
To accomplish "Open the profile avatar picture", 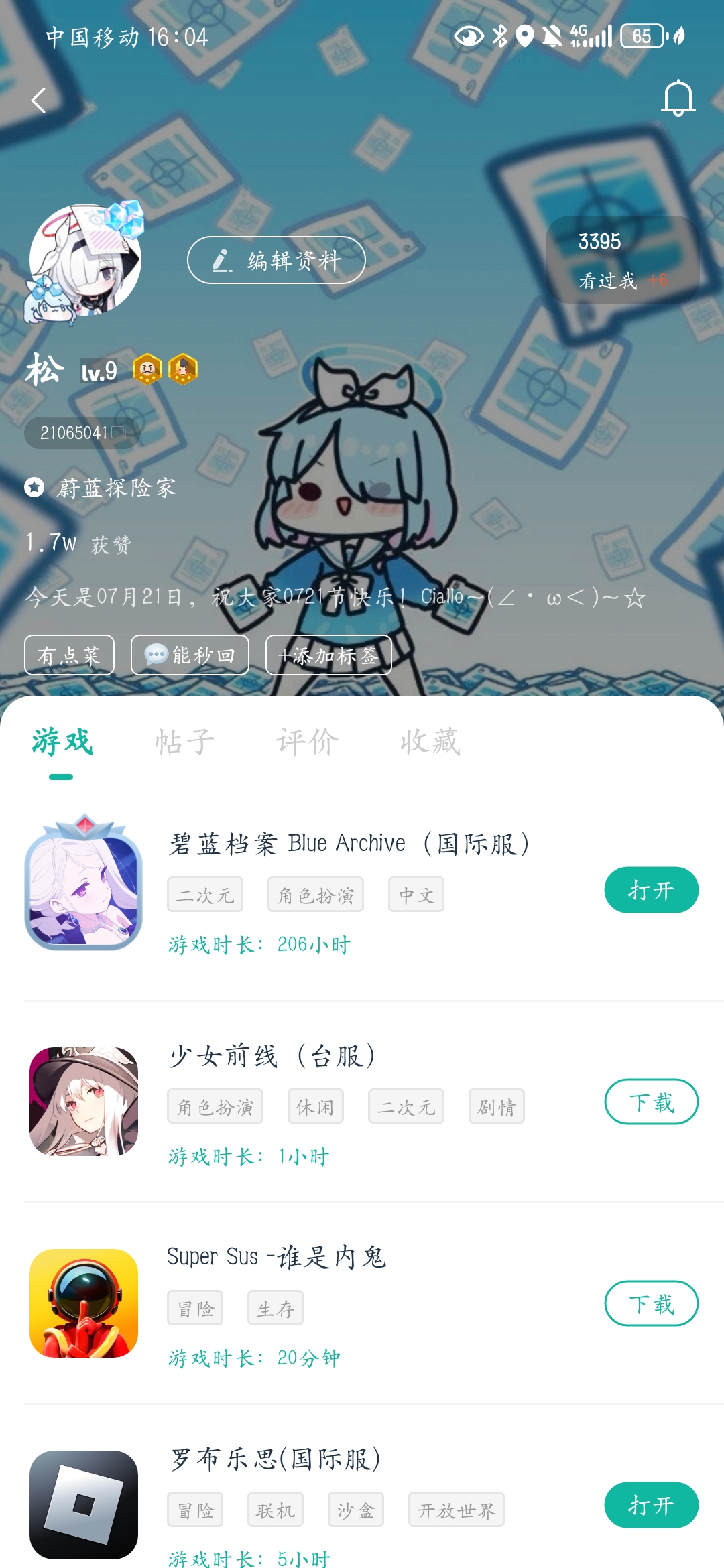I will point(85,261).
